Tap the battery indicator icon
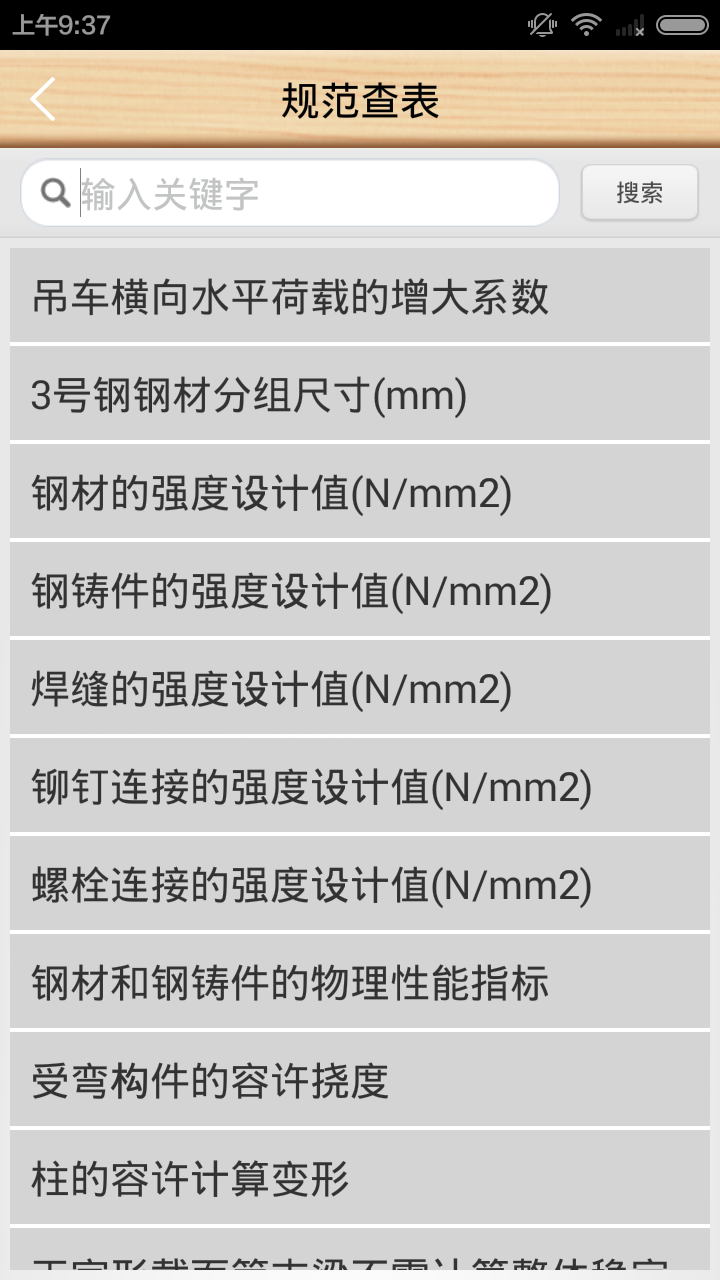The height and width of the screenshot is (1280, 720). pos(685,25)
